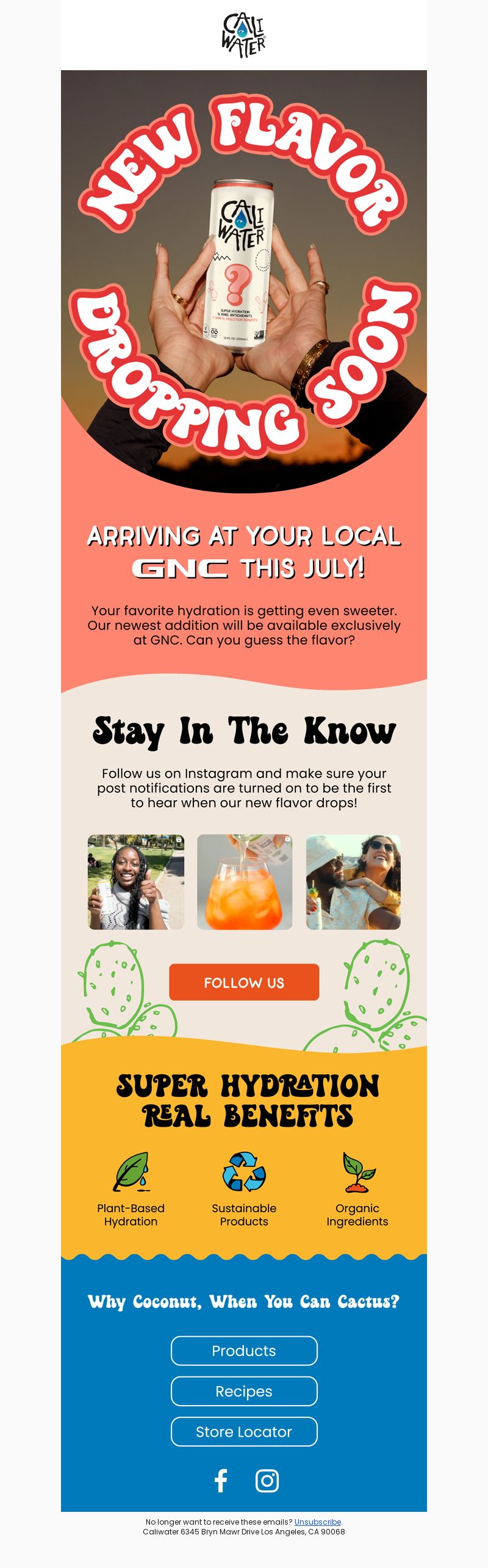Open the Instagram photo of orange drink

pyautogui.click(x=244, y=882)
